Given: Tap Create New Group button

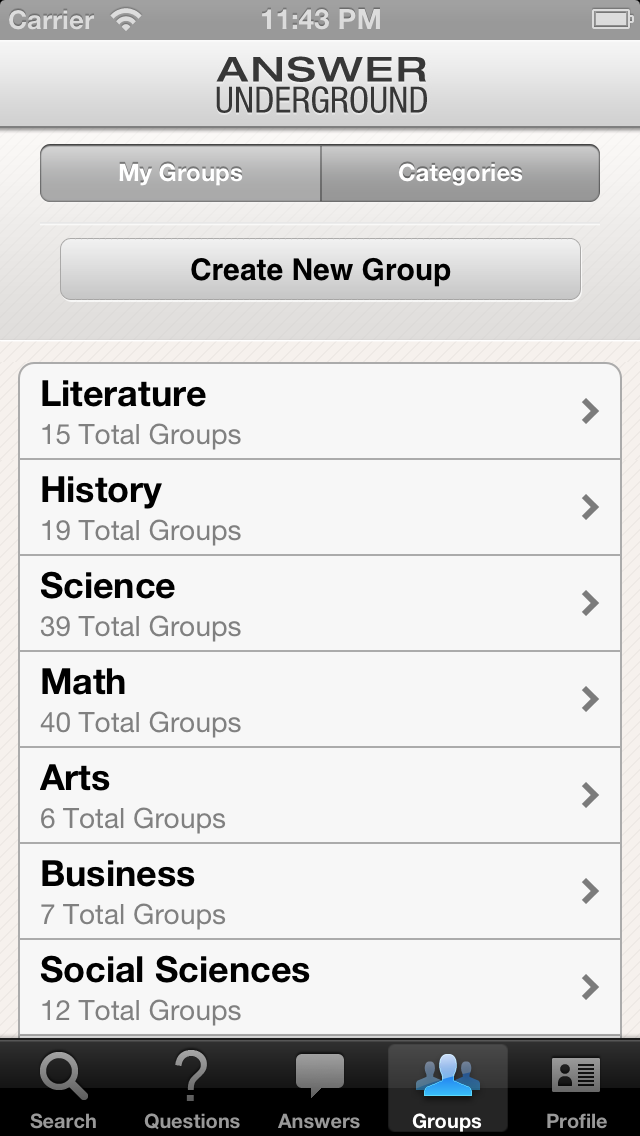Looking at the screenshot, I should pyautogui.click(x=320, y=269).
